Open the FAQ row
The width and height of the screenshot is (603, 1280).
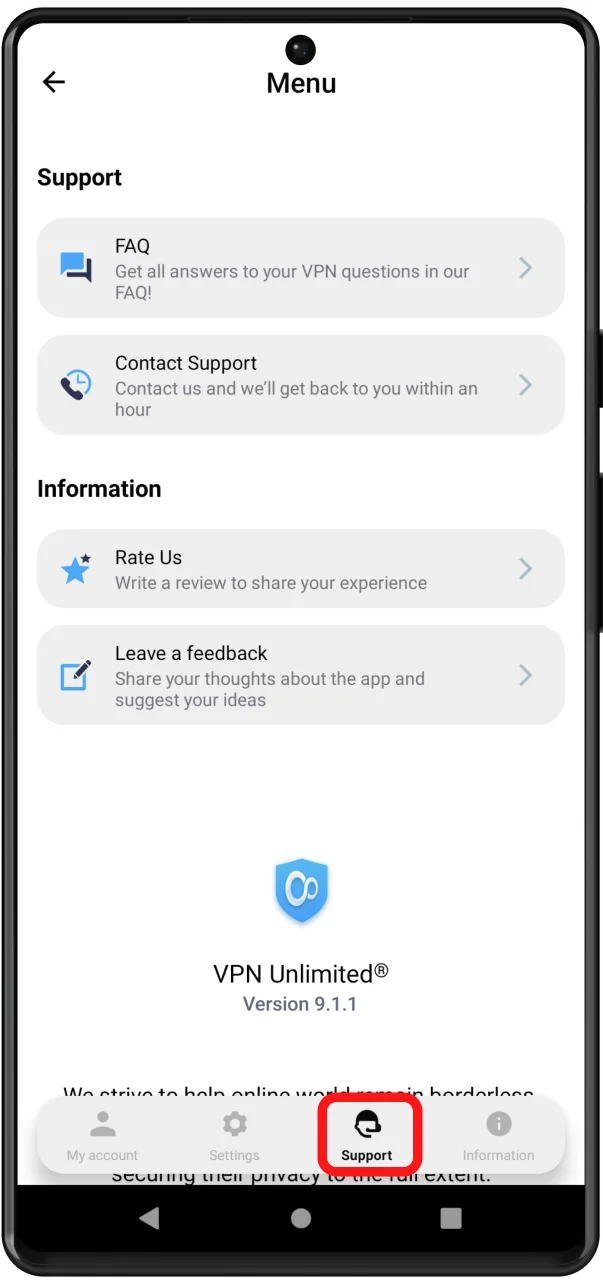tap(300, 268)
